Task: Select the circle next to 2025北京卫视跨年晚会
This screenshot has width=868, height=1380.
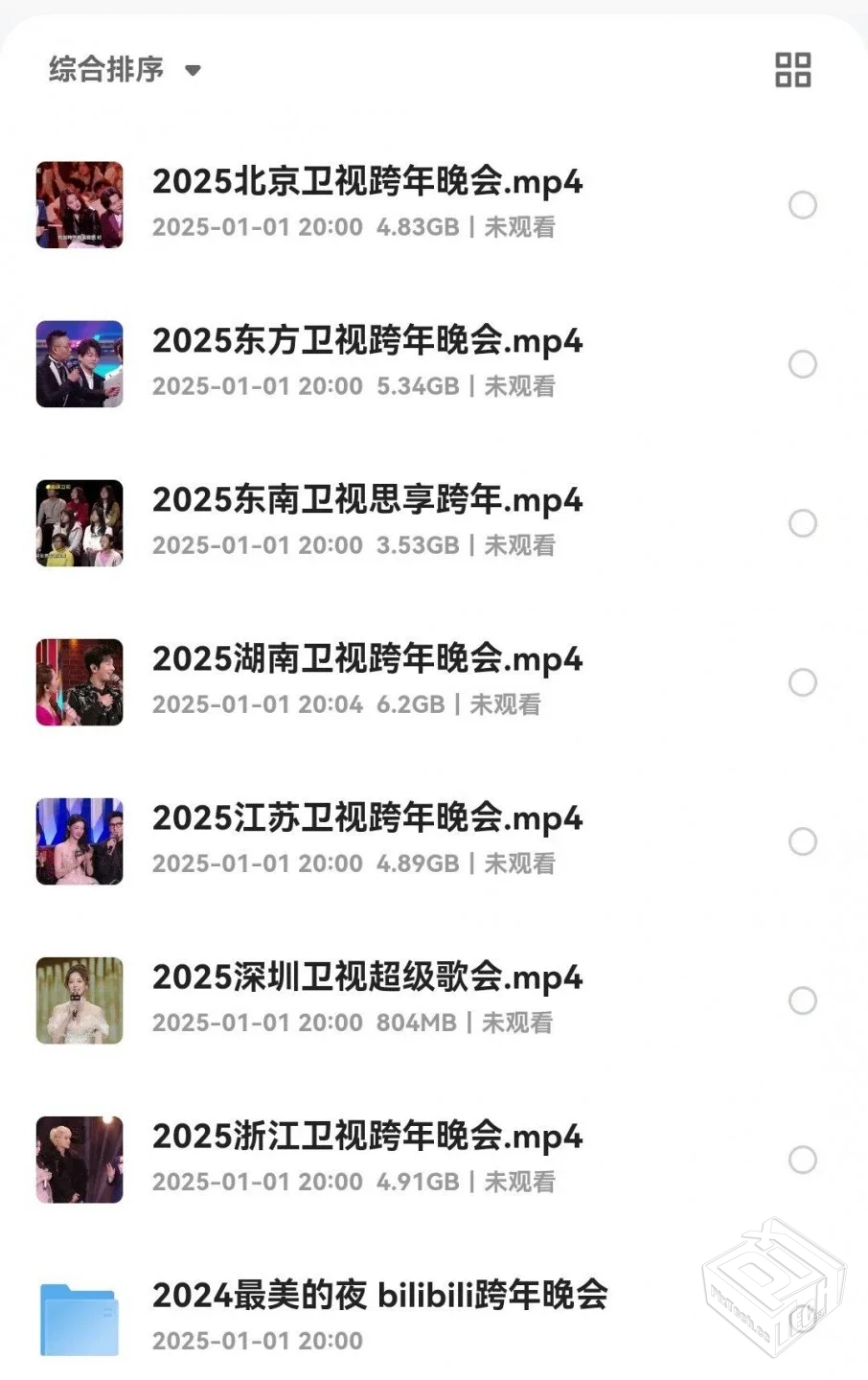Action: (801, 204)
